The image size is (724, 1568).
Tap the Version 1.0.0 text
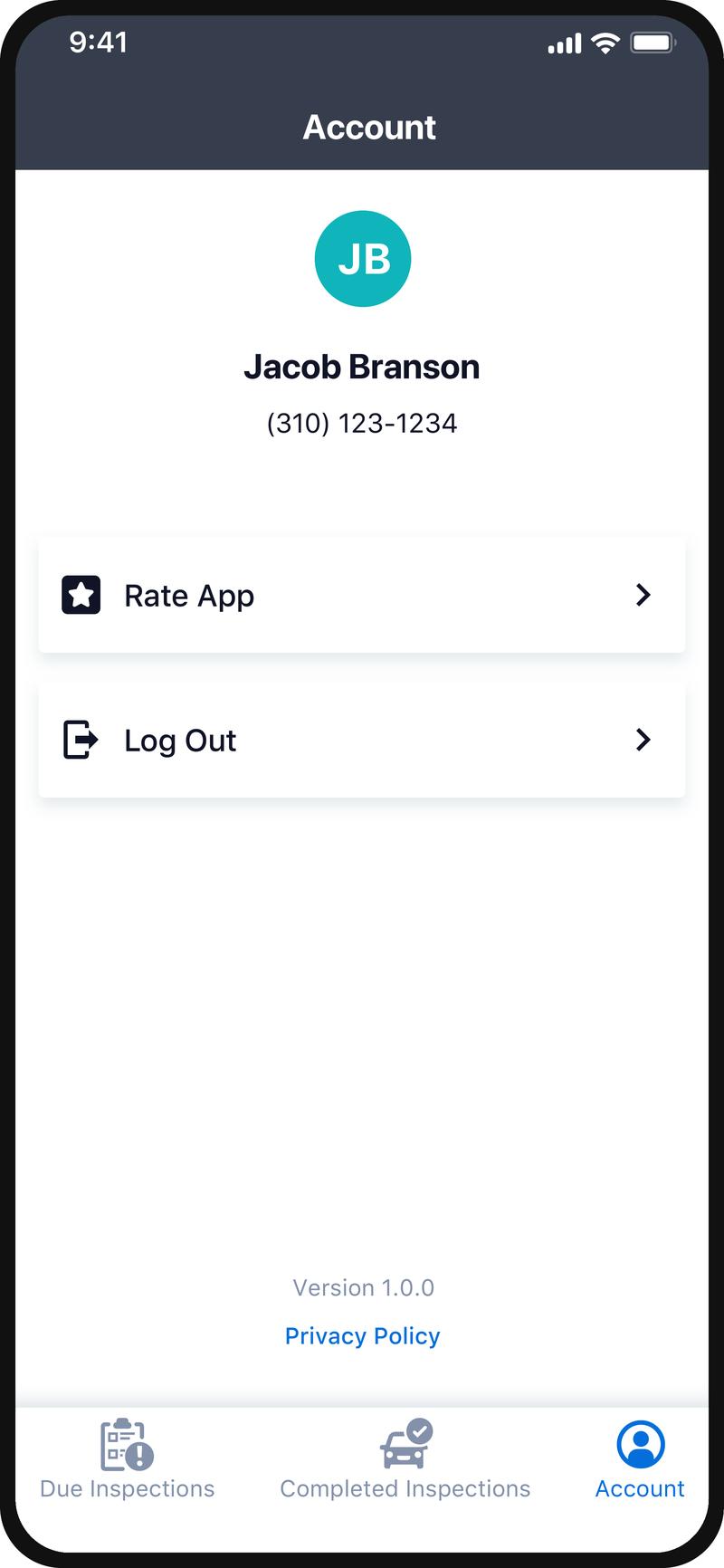click(x=362, y=1287)
